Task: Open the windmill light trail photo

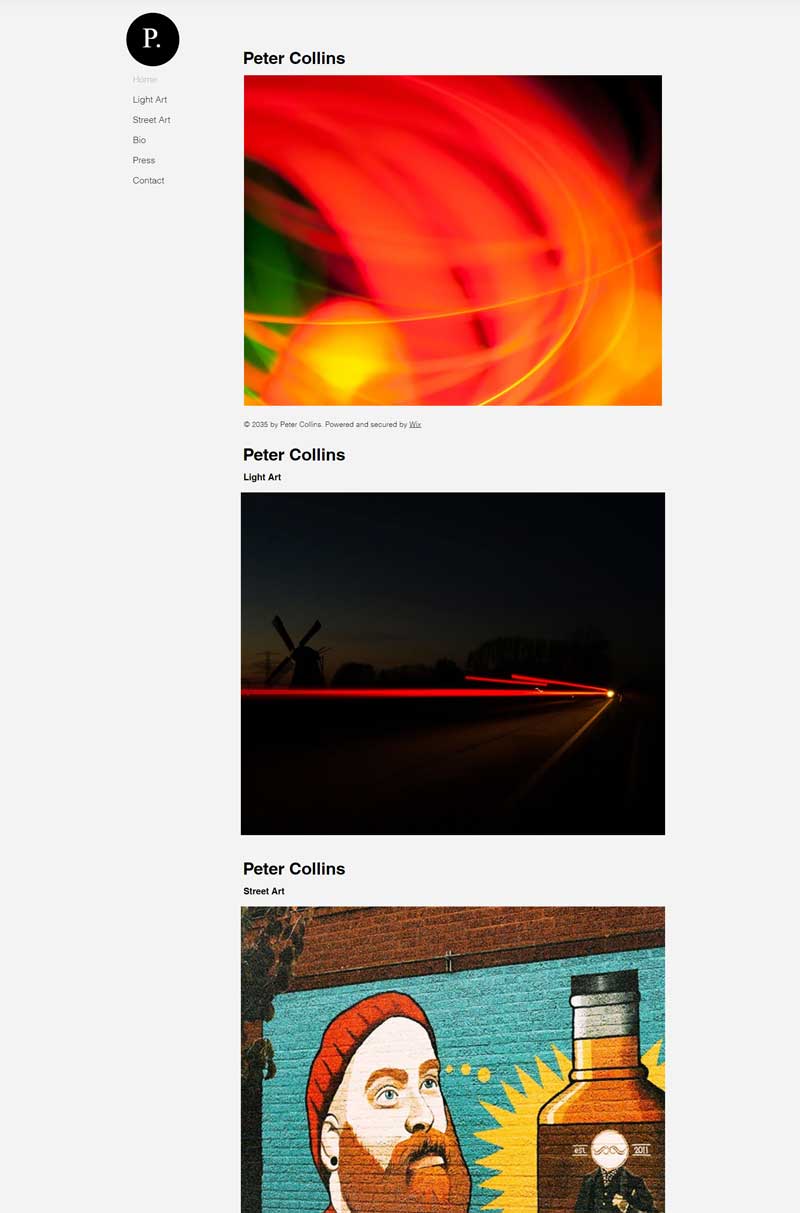Action: (x=453, y=663)
